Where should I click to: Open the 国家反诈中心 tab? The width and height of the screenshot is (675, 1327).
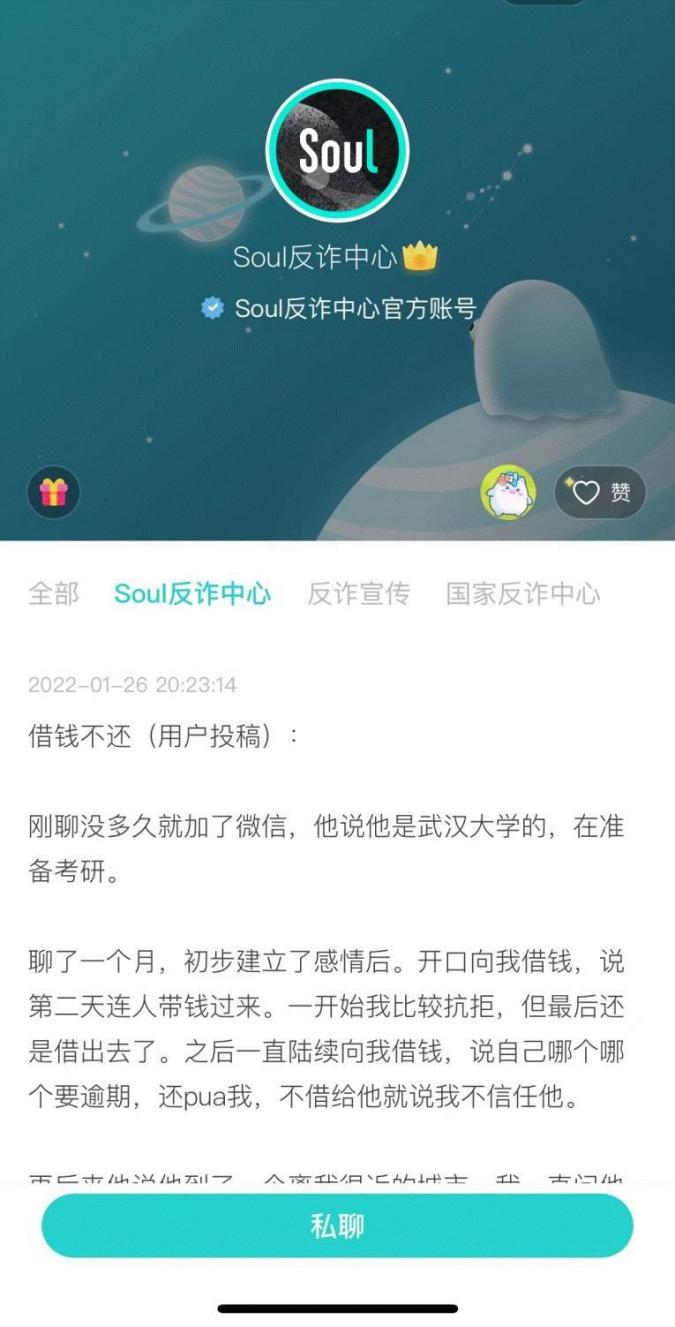click(x=523, y=593)
